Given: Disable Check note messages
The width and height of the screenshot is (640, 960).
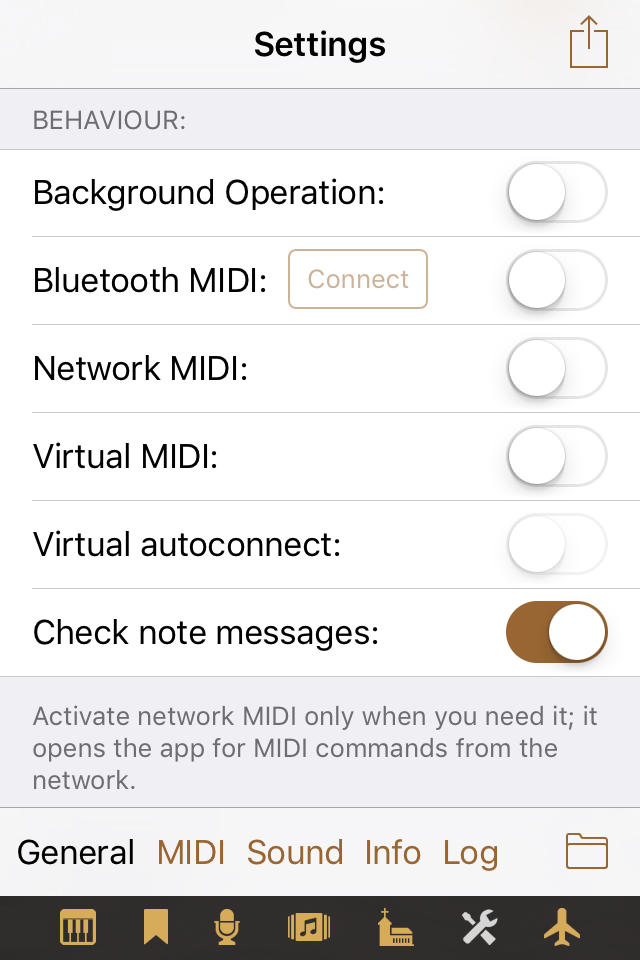Looking at the screenshot, I should 557,632.
